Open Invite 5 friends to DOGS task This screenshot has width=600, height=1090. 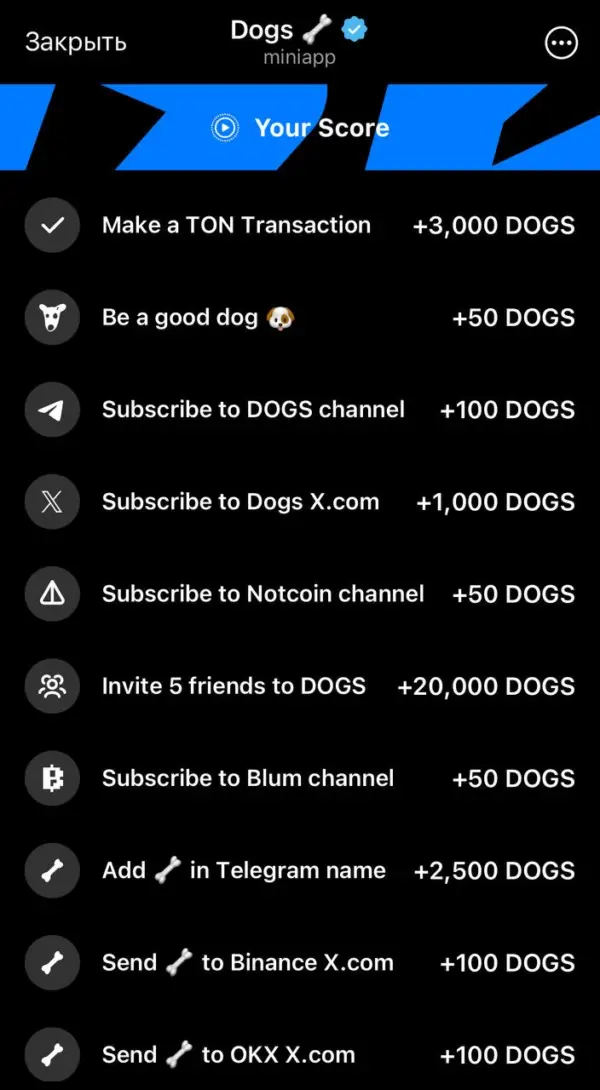coord(300,686)
